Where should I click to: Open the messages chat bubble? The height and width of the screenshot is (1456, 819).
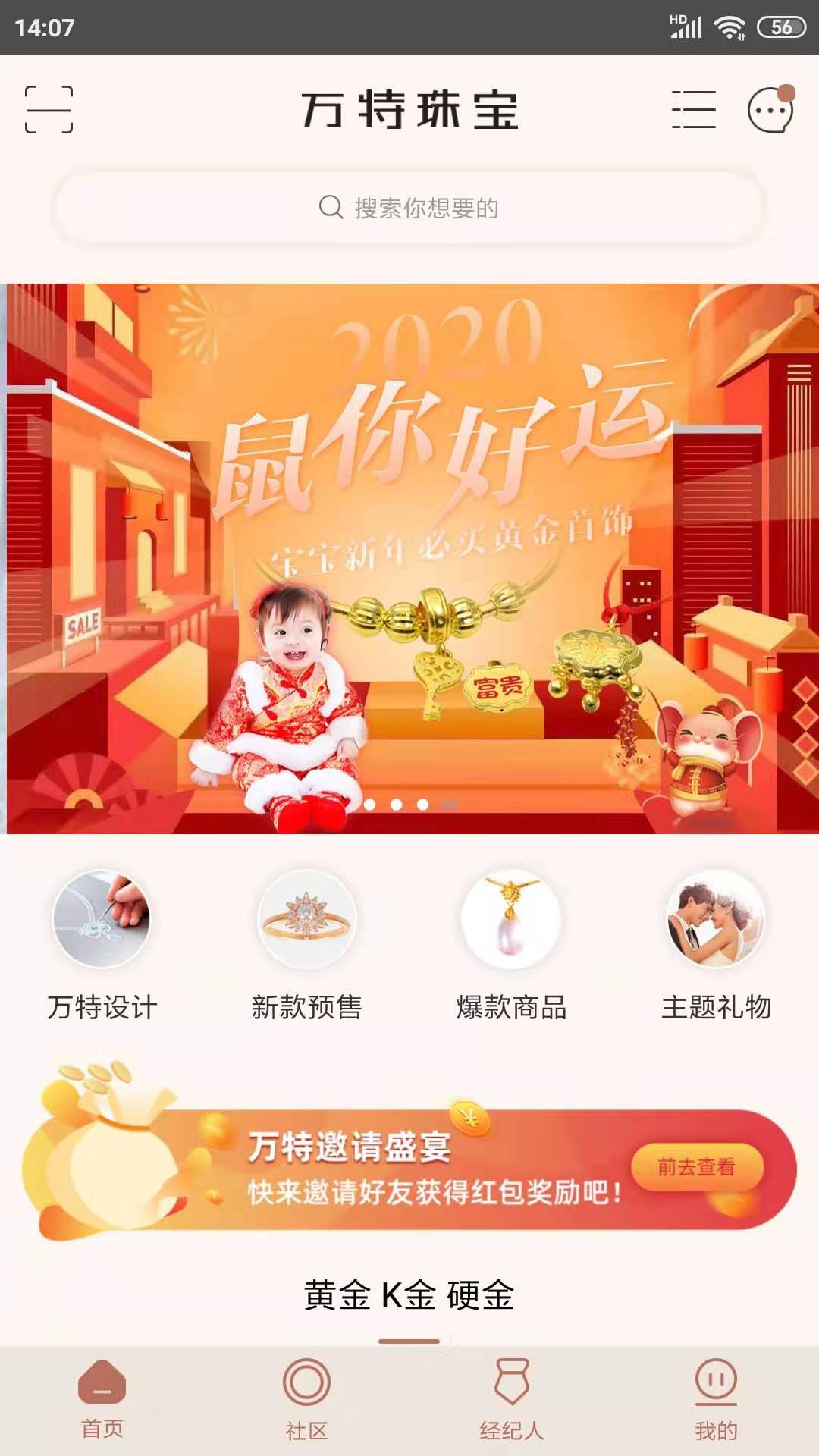[770, 110]
